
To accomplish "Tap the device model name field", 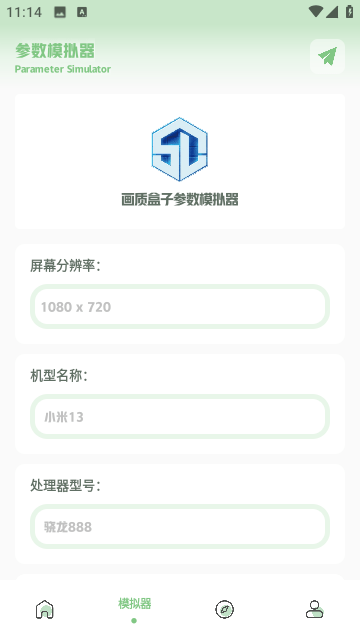I will tap(180, 416).
